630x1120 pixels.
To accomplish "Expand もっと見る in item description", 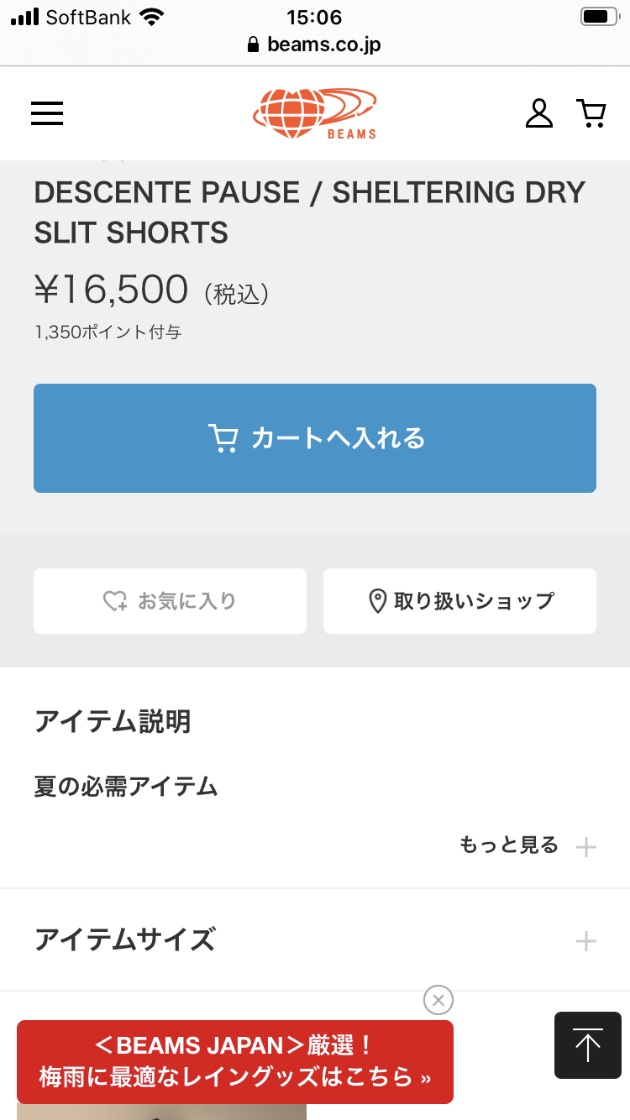I will (528, 846).
